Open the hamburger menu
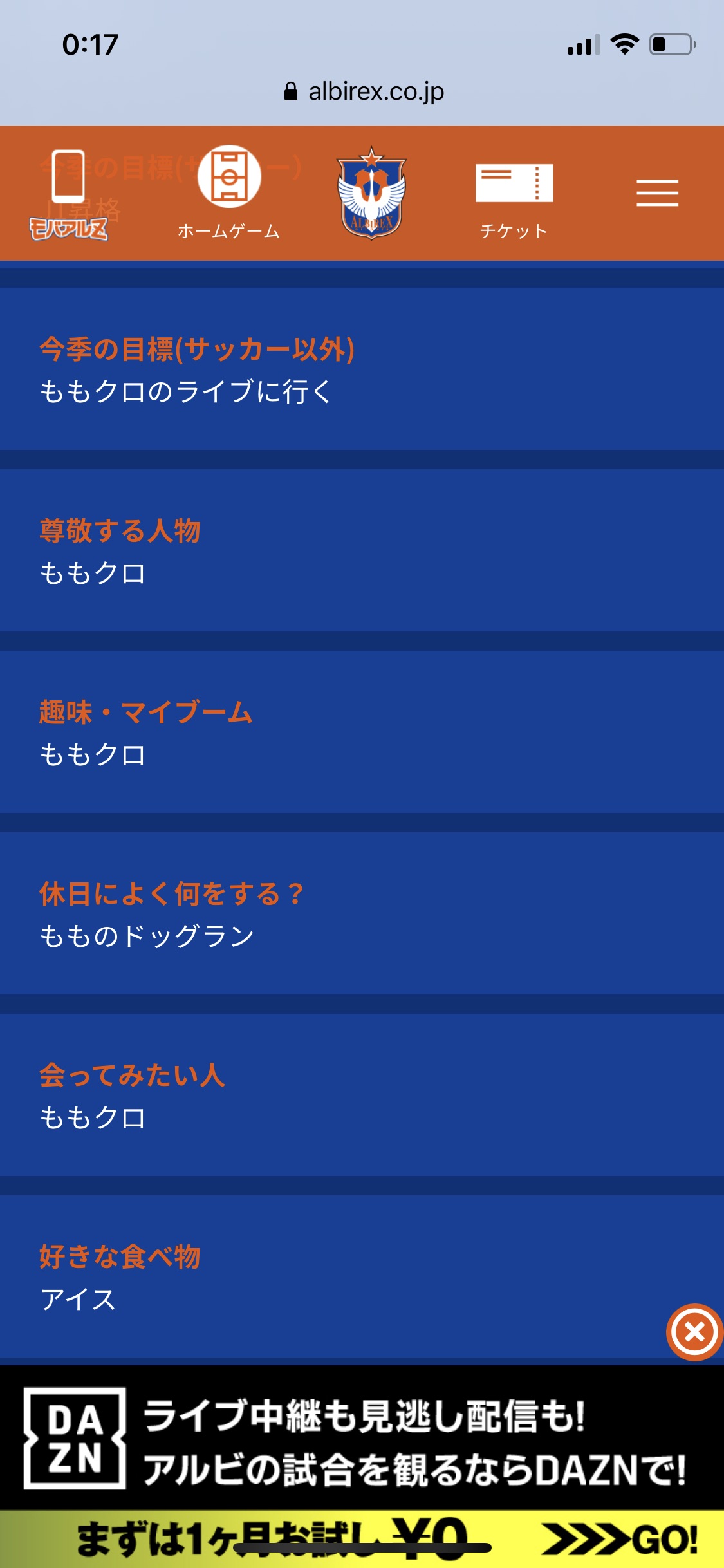Image resolution: width=724 pixels, height=1568 pixels. pyautogui.click(x=657, y=193)
